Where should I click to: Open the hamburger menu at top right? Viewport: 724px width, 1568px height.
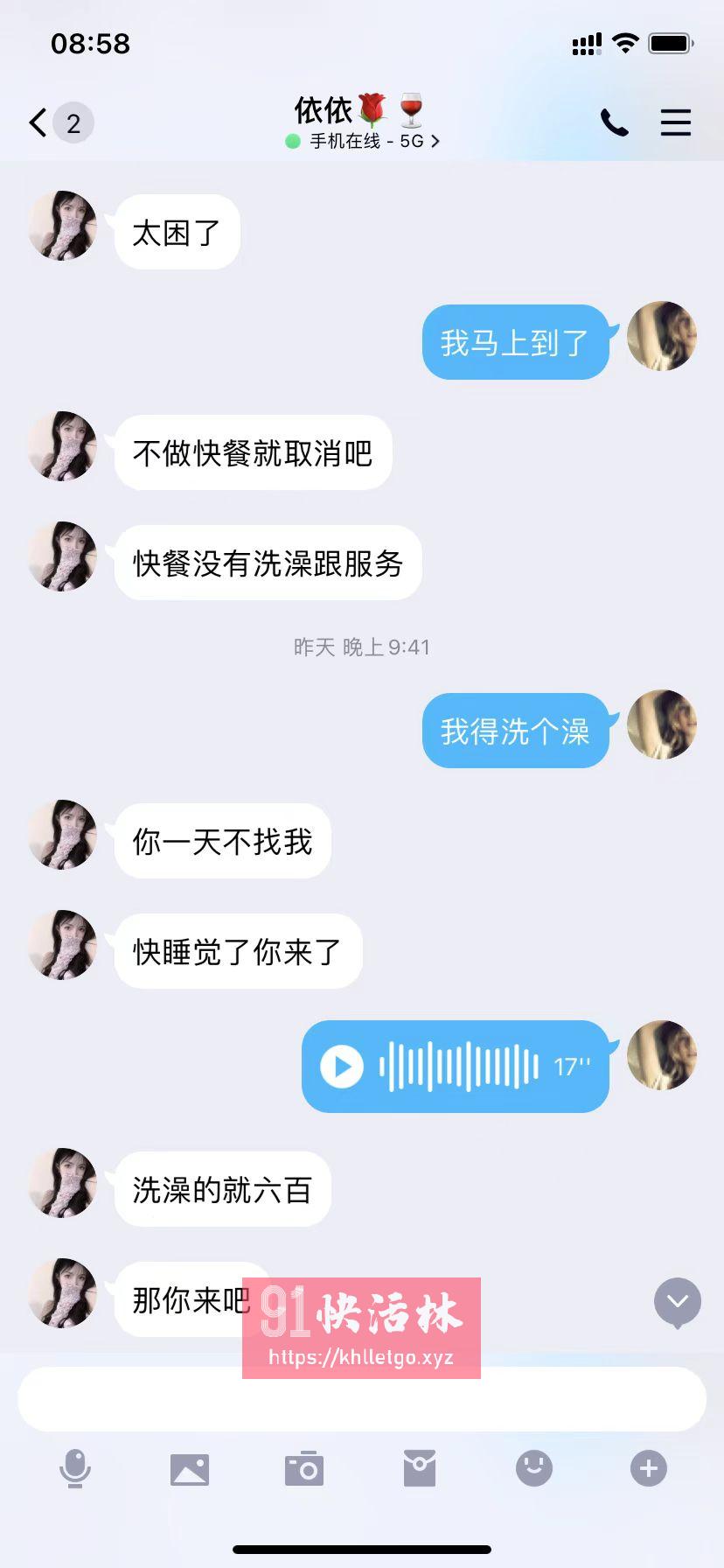(675, 122)
